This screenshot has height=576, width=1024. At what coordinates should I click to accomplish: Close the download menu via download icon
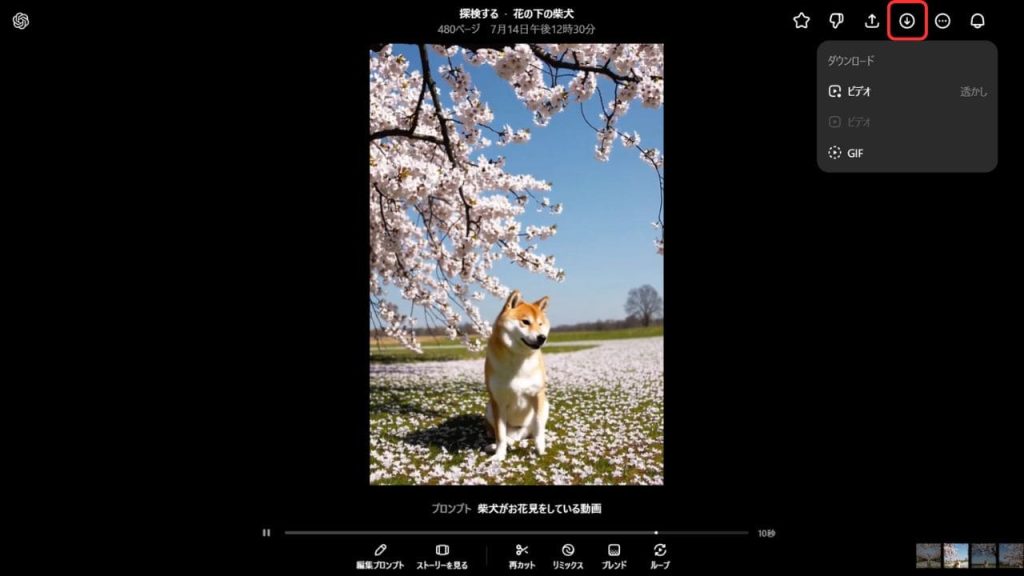click(907, 21)
